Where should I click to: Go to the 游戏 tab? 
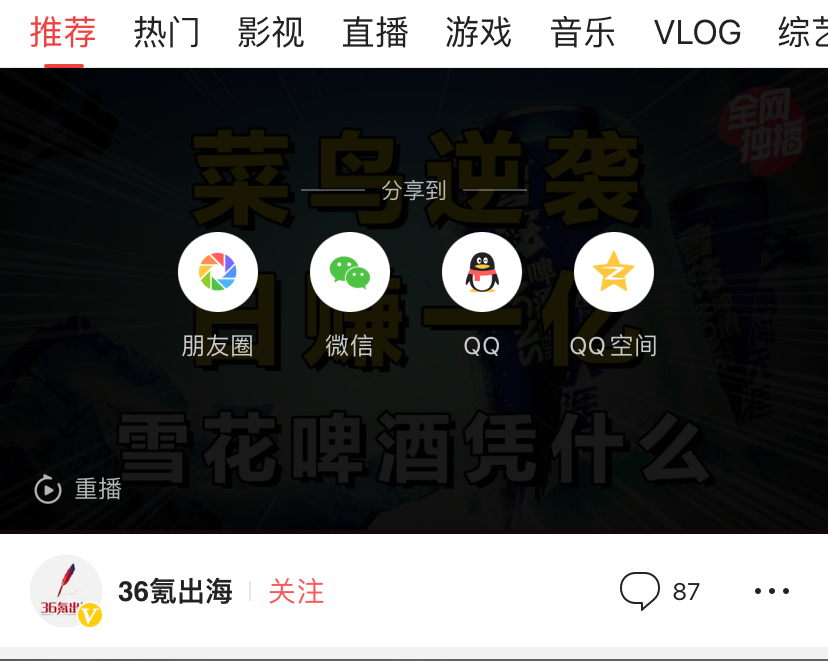[479, 33]
